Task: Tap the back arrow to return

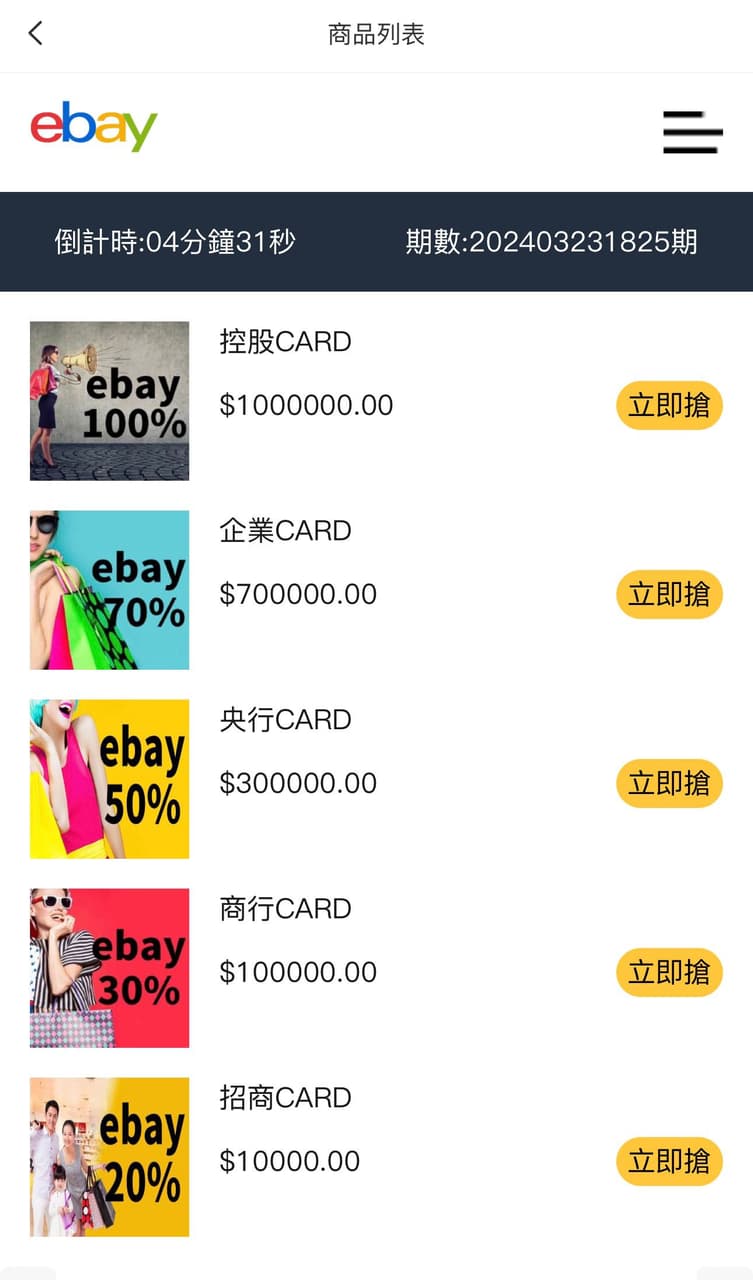Action: pos(35,33)
